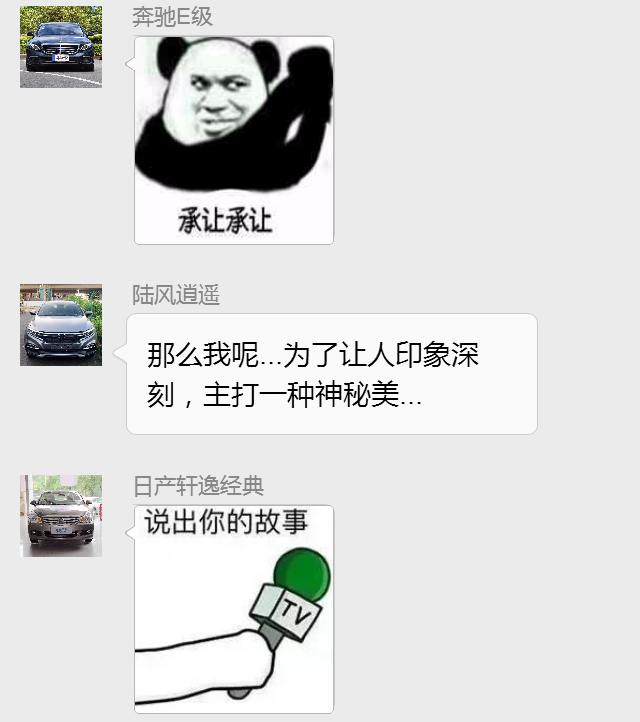This screenshot has height=722, width=640.
Task: View the 承让承让 panda sticker
Action: (234, 140)
